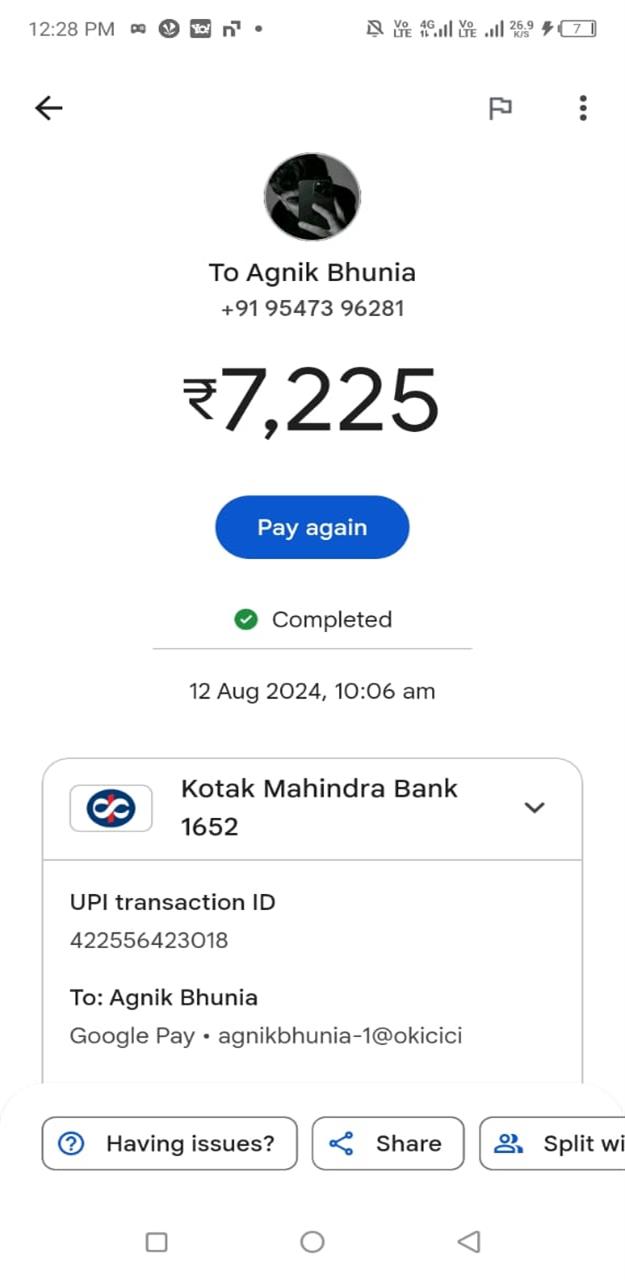Tap the system home button
Viewport: 625px width, 1280px height.
coord(312,1241)
